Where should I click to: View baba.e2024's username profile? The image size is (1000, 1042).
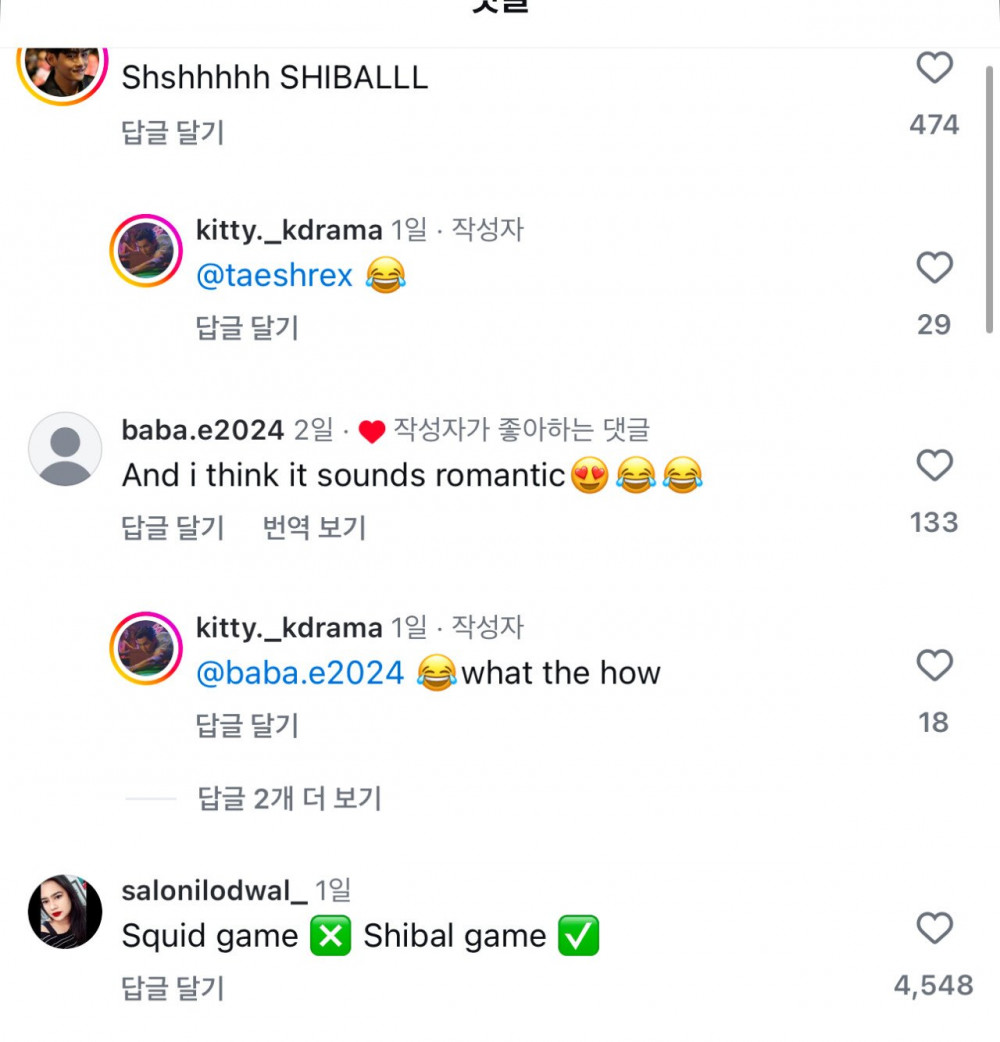(203, 430)
